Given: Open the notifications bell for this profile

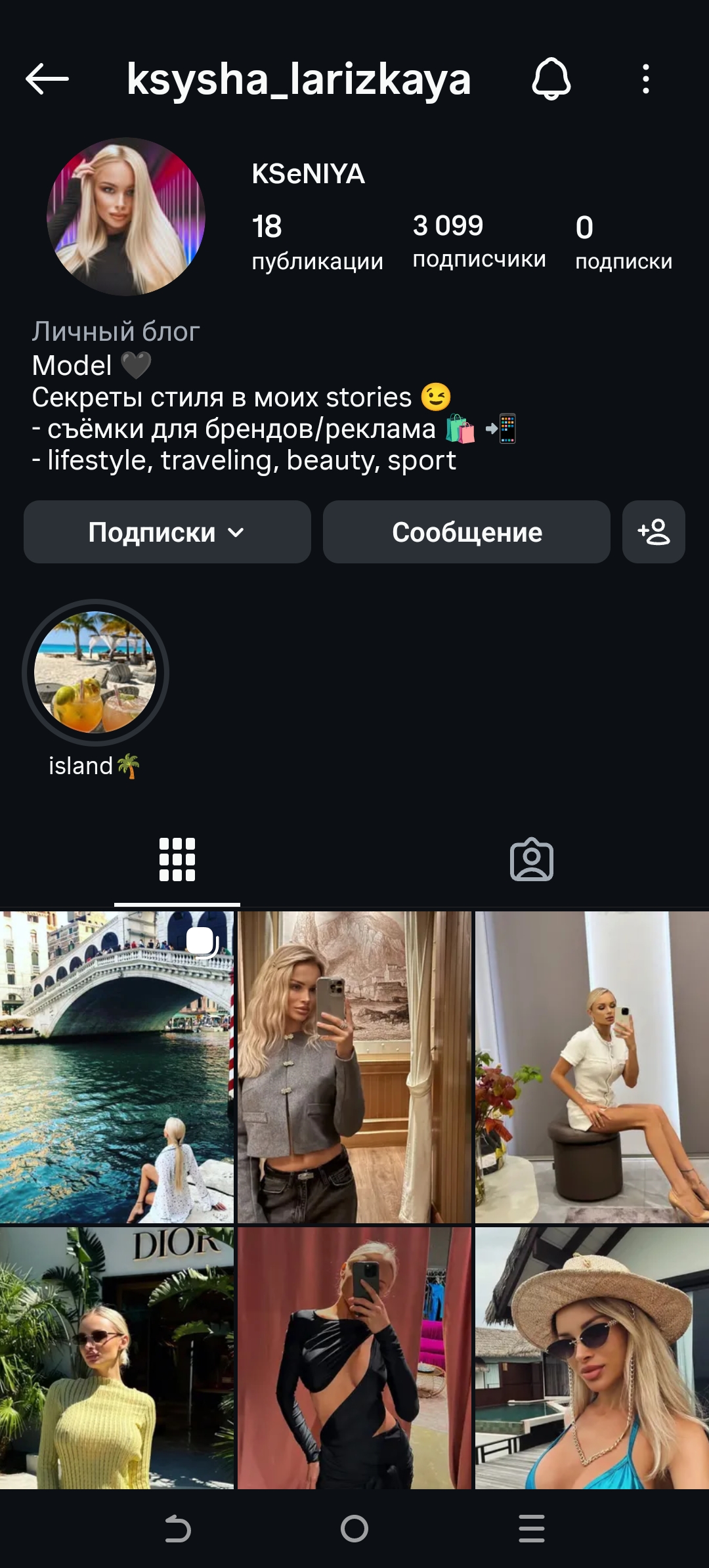Looking at the screenshot, I should (551, 79).
